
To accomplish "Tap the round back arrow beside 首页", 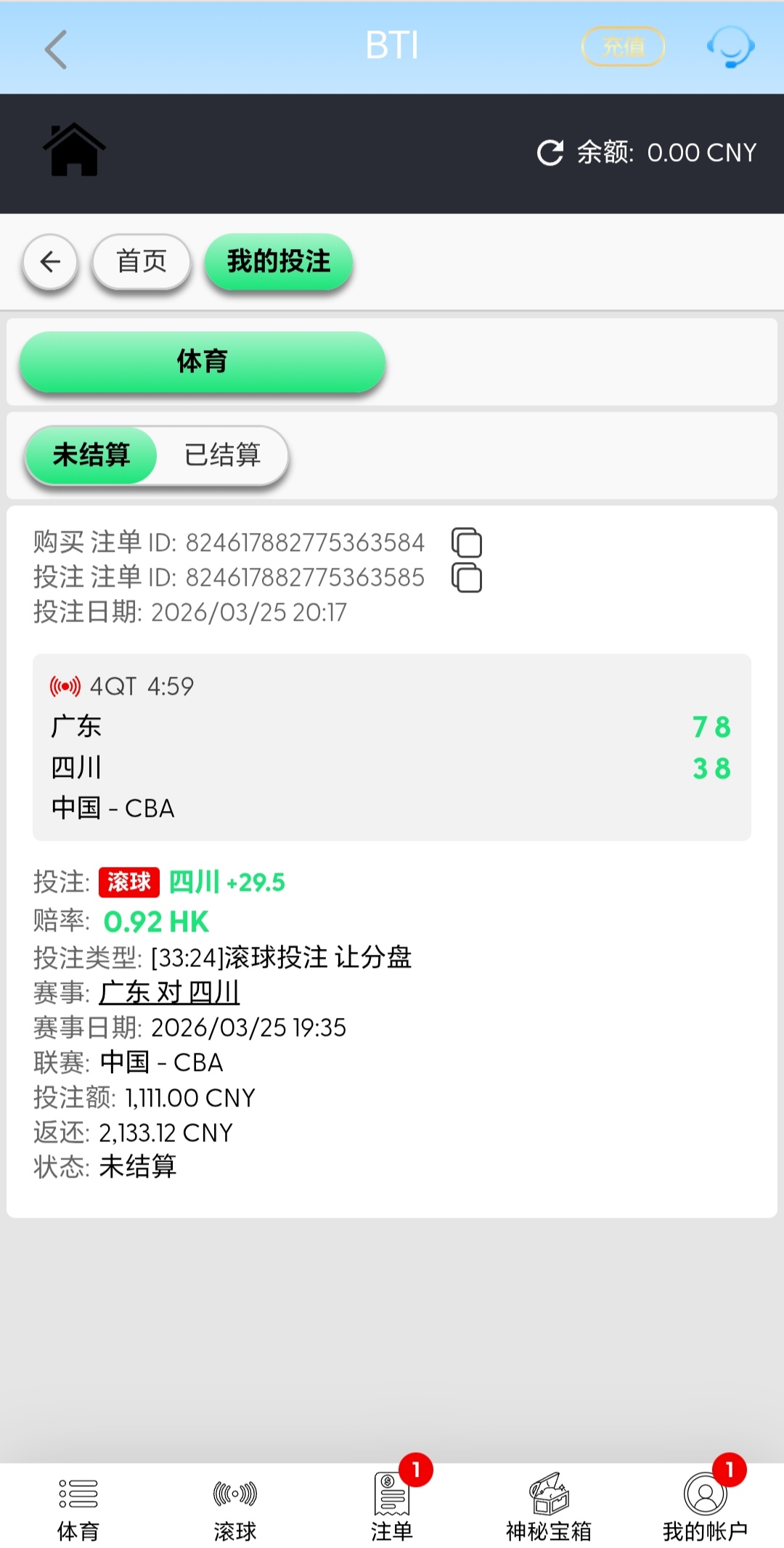I will (x=50, y=261).
